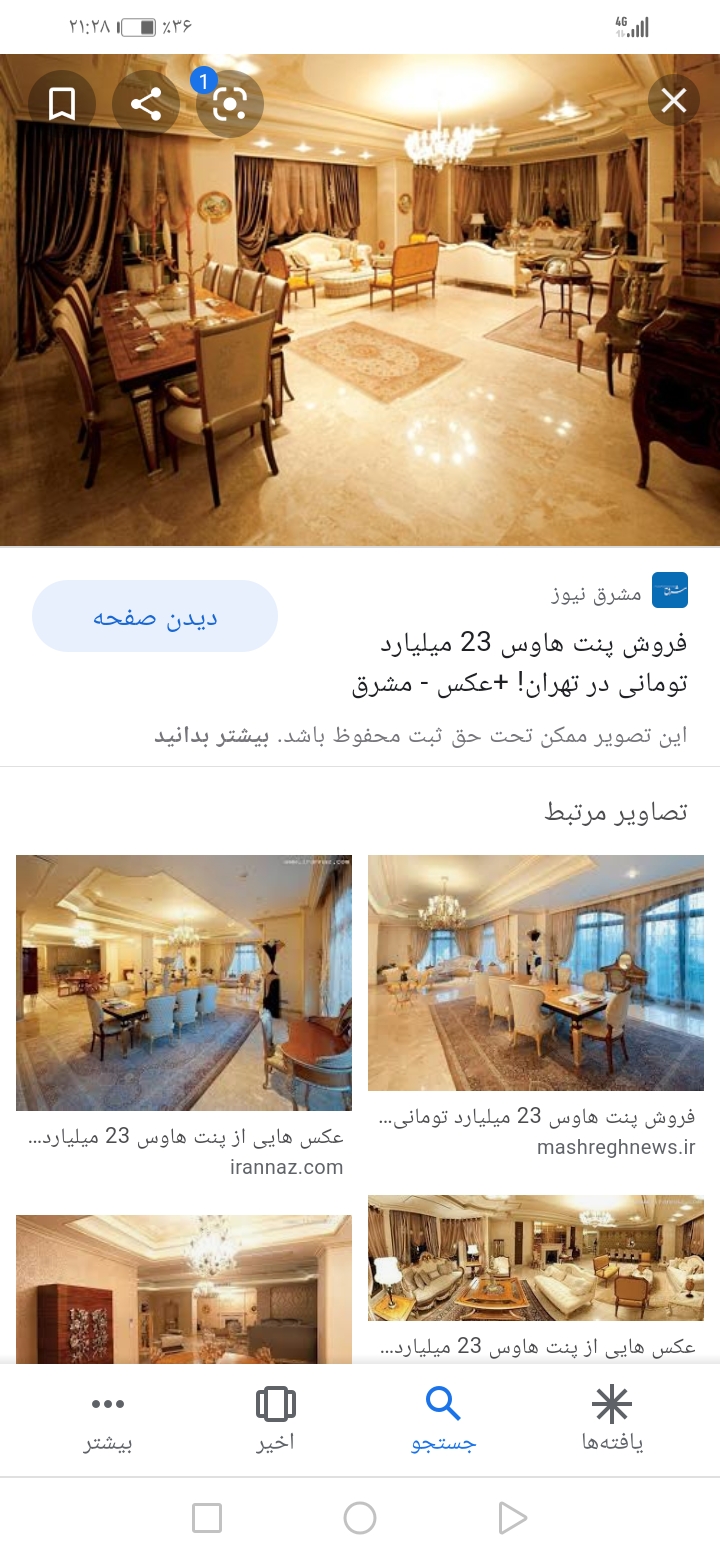Go to the home screen

coord(359,1518)
